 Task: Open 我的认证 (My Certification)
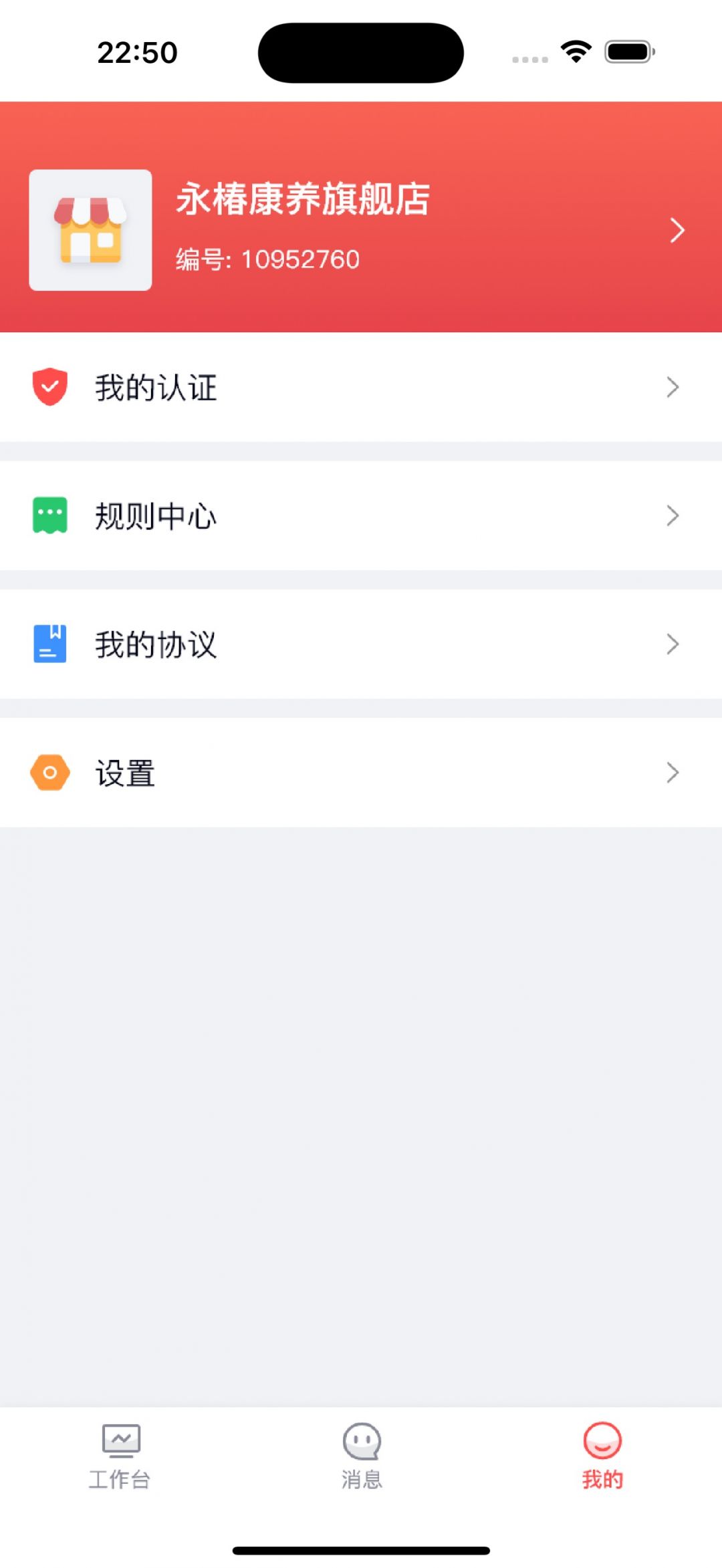click(361, 387)
